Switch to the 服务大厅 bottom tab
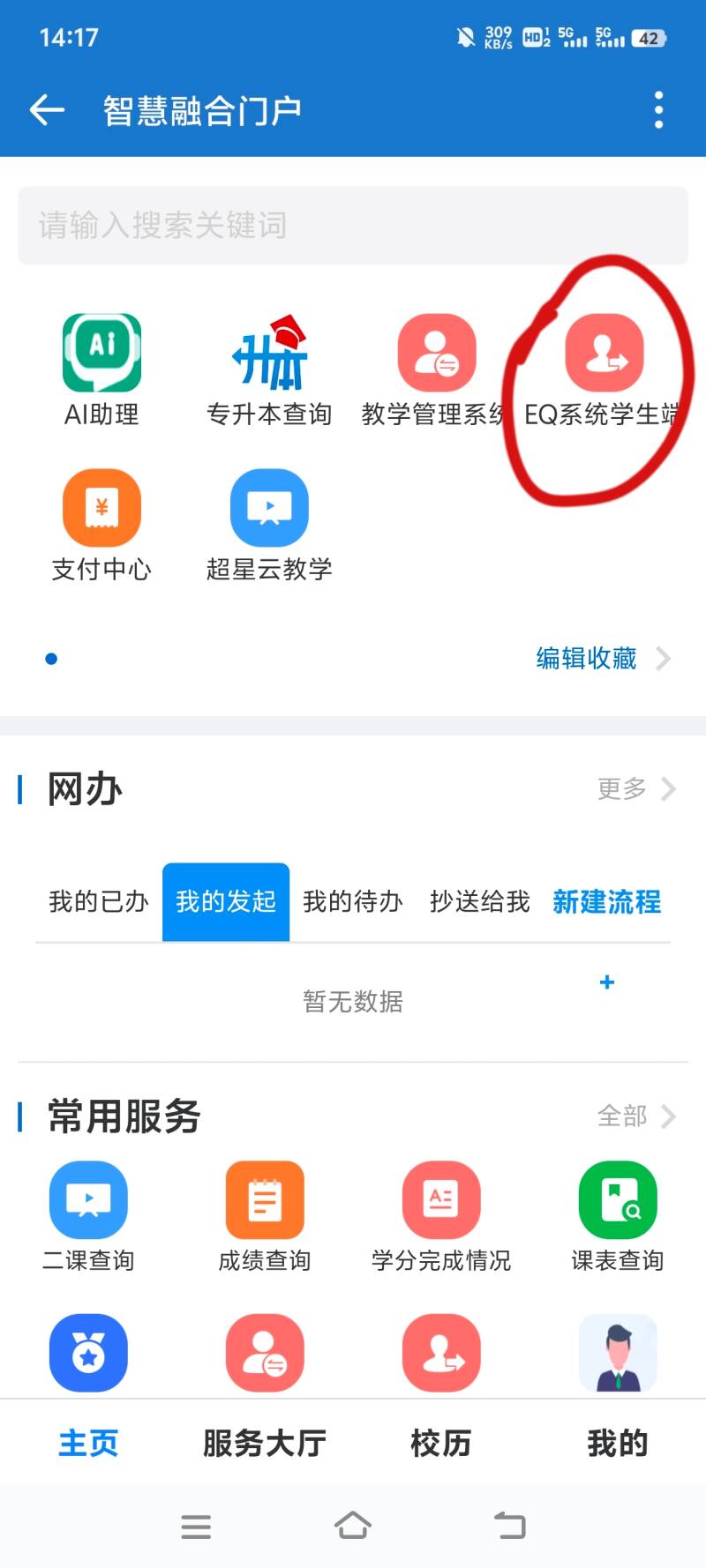Image resolution: width=706 pixels, height=1568 pixels. [265, 1444]
